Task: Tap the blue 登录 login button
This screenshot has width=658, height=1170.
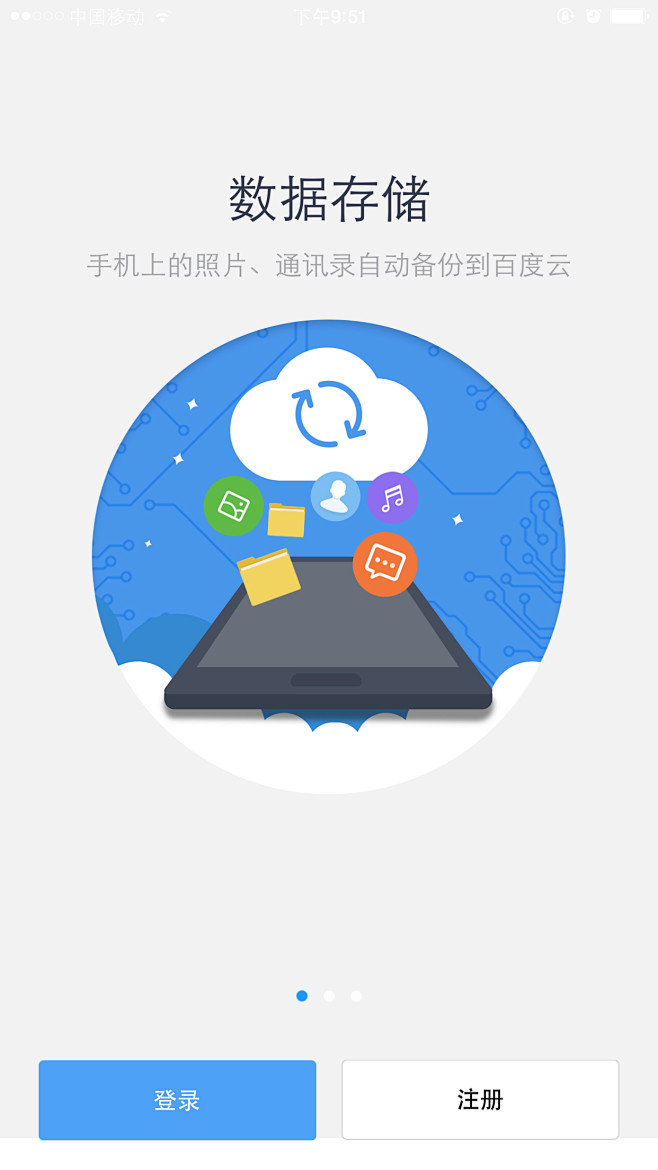Action: pyautogui.click(x=177, y=1100)
